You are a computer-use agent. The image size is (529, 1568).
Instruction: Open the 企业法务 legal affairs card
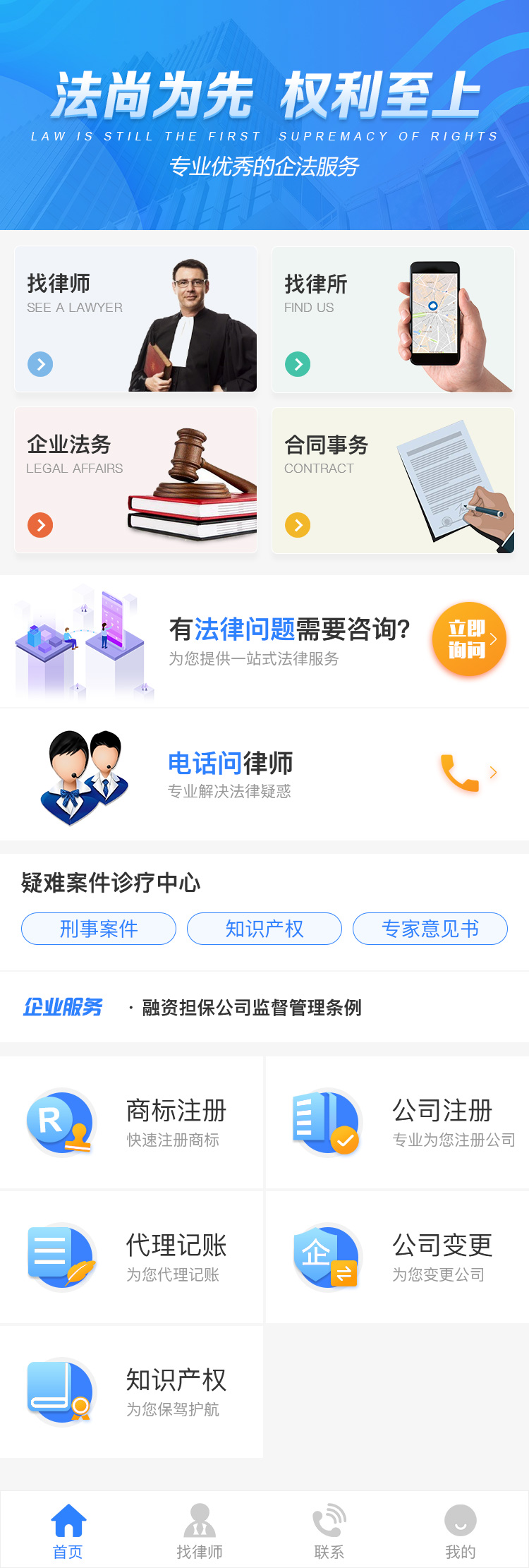click(135, 480)
